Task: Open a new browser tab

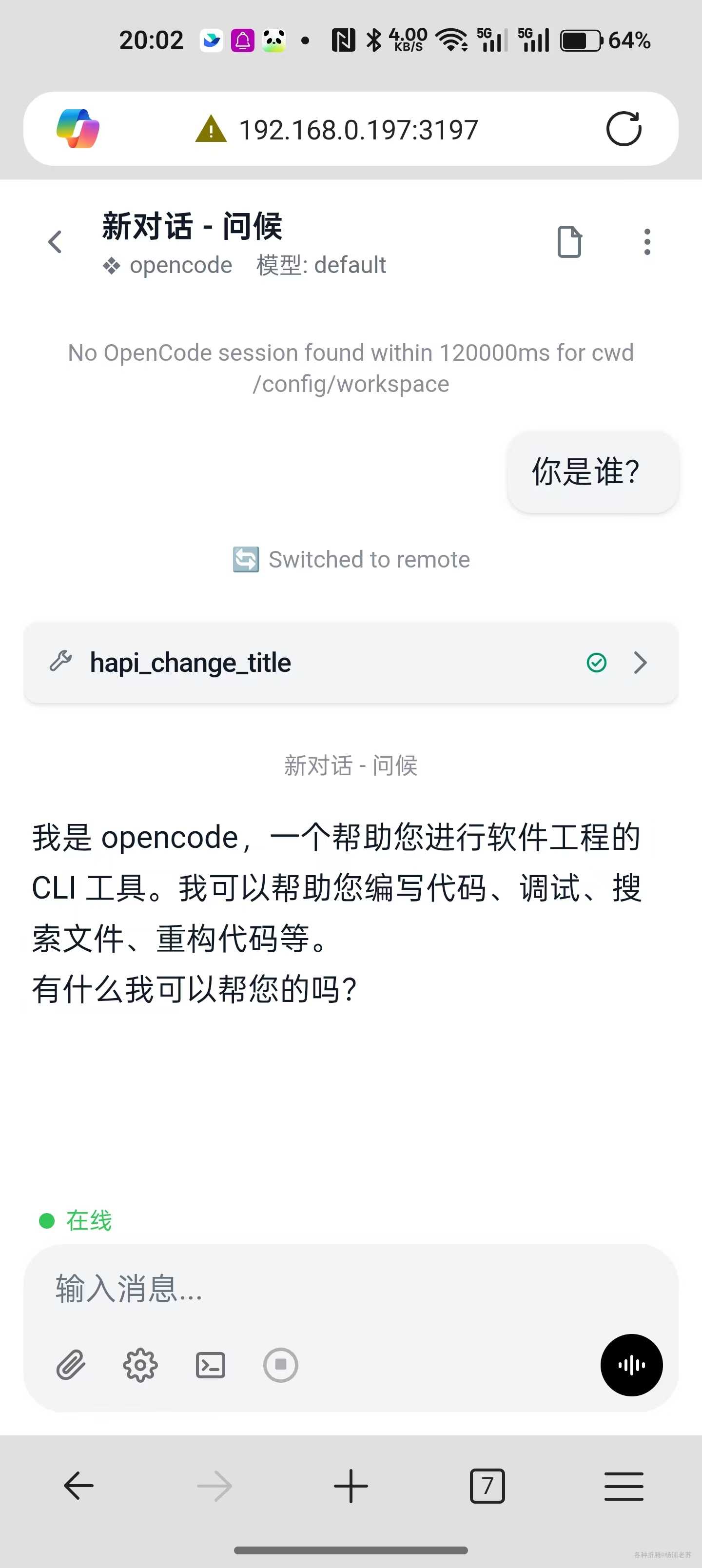Action: tap(351, 1486)
